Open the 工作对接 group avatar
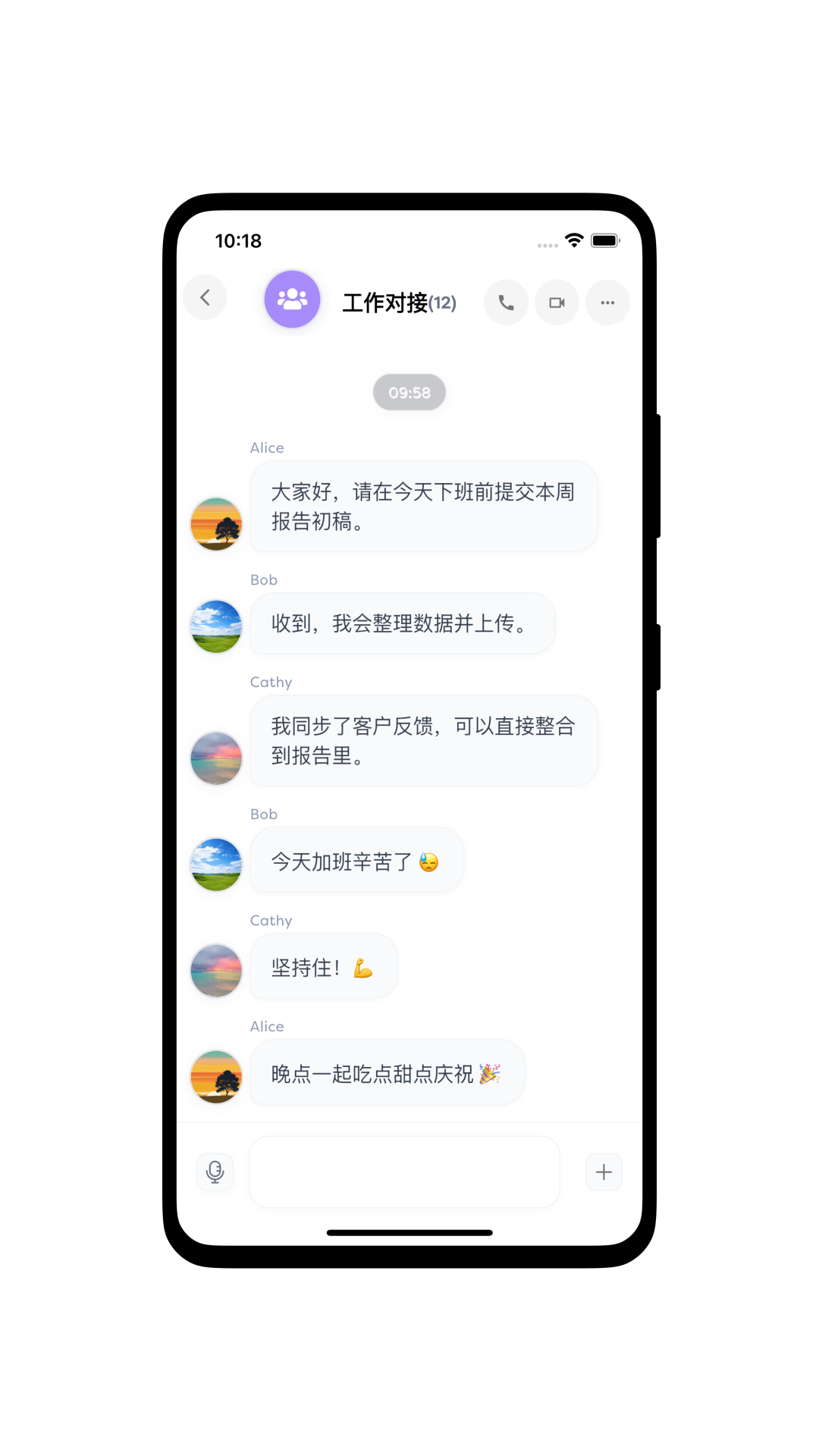The image size is (819, 1456). tap(292, 299)
